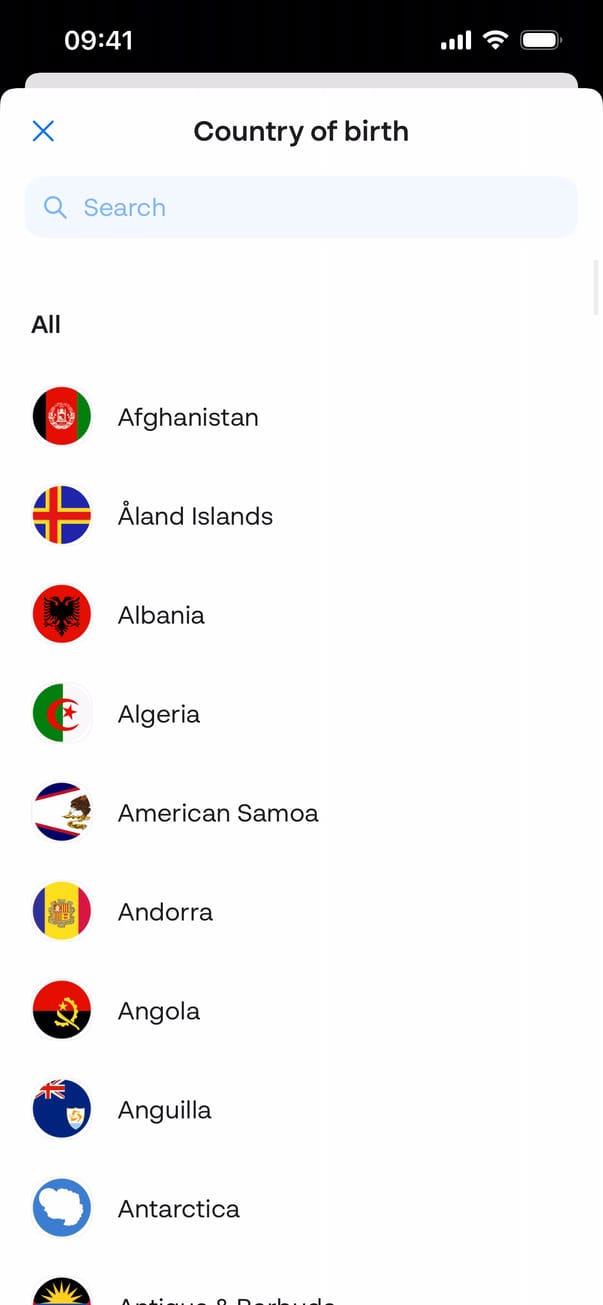Choose Åland Islands from the list
603x1305 pixels.
[x=195, y=516]
